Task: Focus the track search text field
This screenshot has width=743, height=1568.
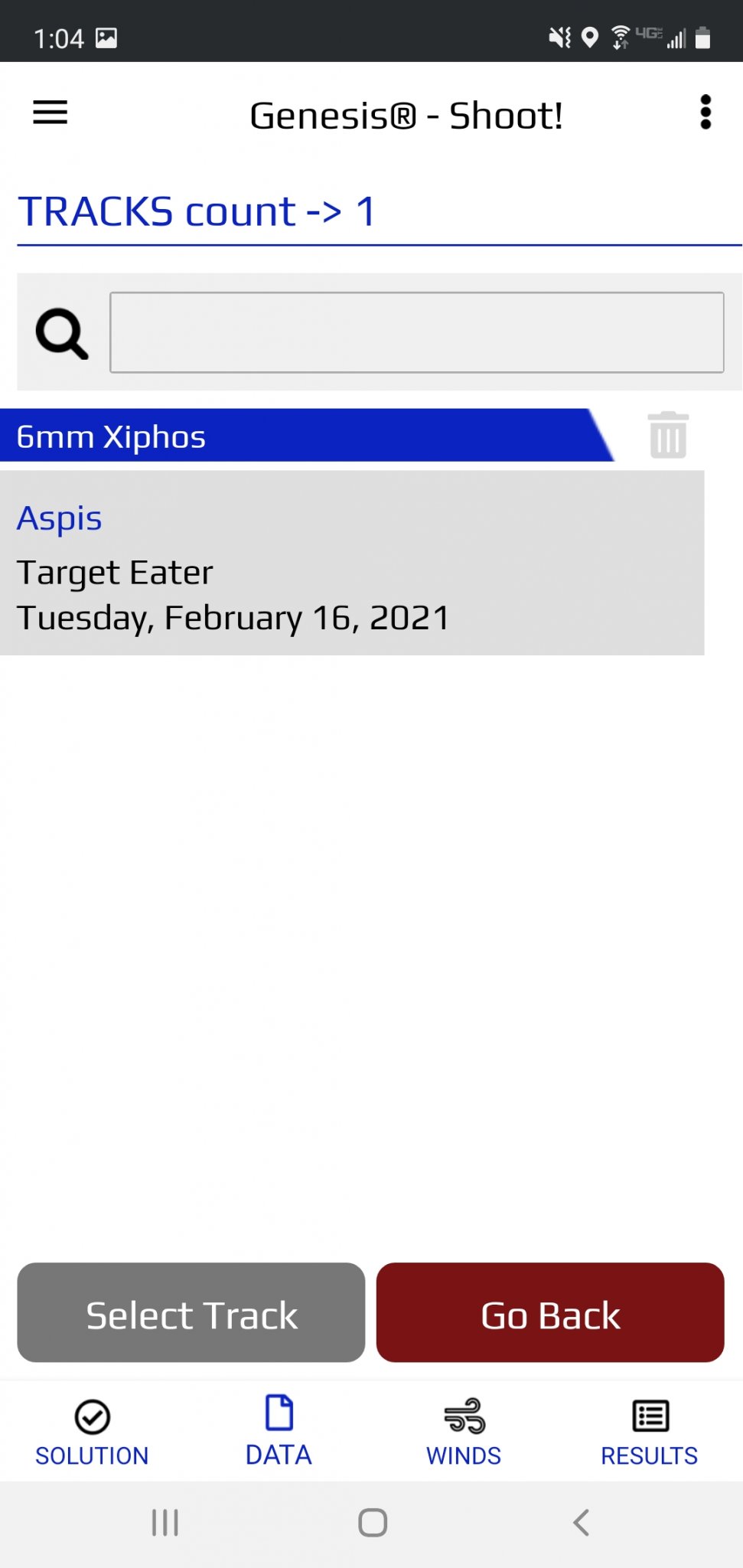Action: click(416, 332)
